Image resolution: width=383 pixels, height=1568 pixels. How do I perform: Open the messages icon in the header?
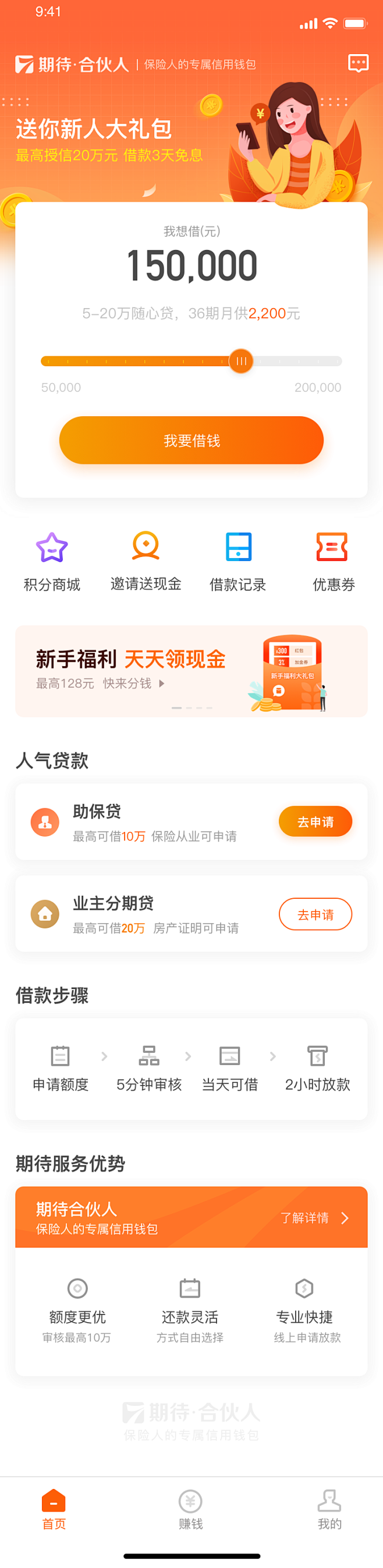click(358, 63)
